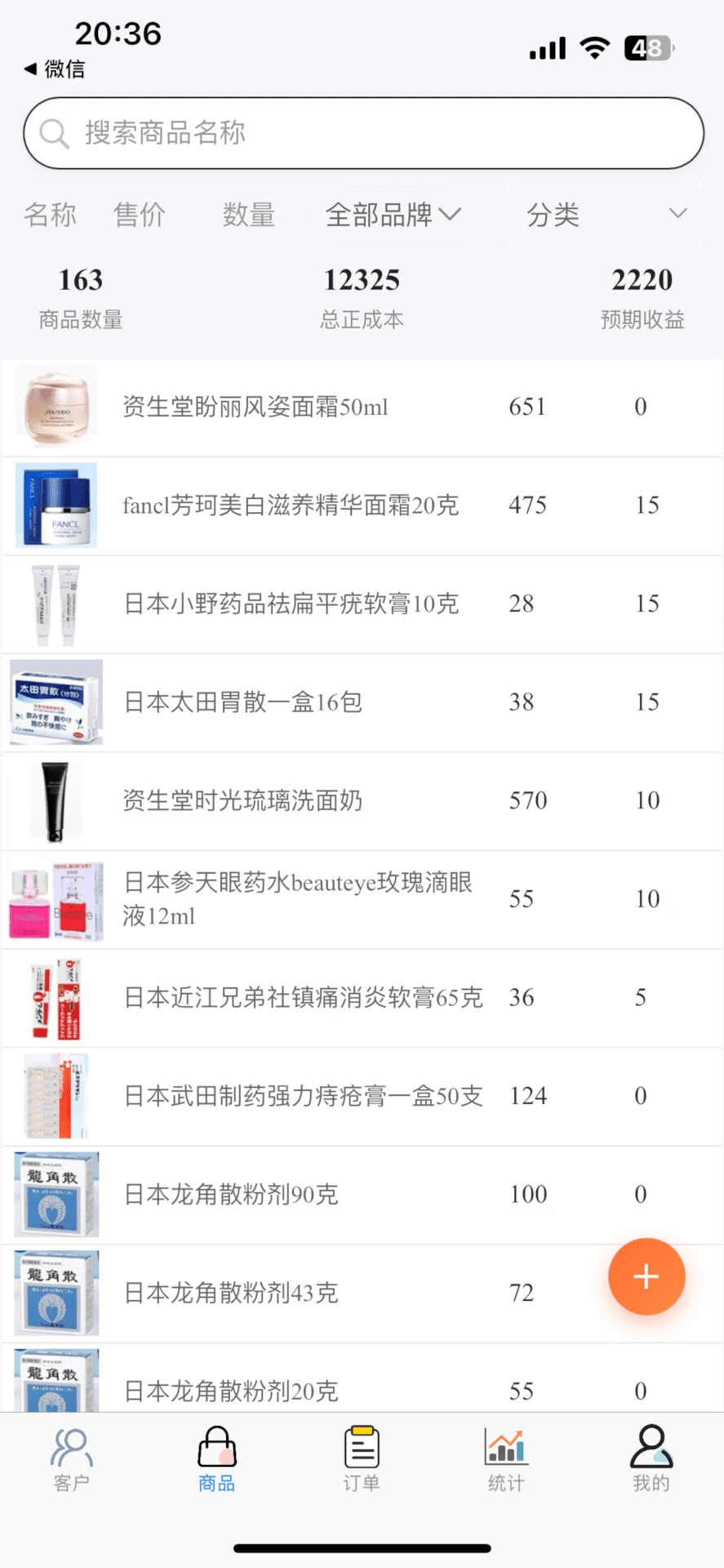
Task: Open 日本小野药品祛扁平疣软膏10克 item
Action: (x=291, y=604)
